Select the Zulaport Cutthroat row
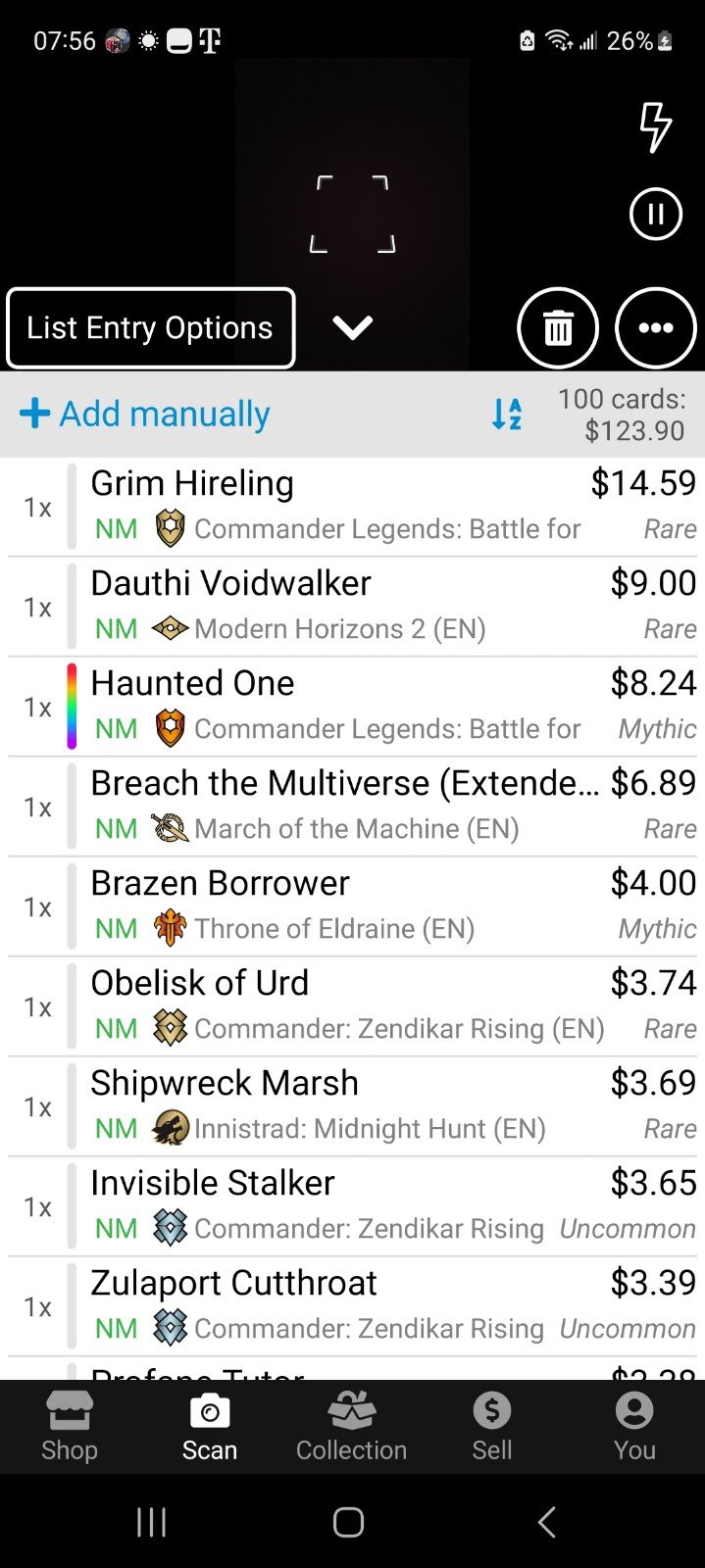 (352, 1307)
